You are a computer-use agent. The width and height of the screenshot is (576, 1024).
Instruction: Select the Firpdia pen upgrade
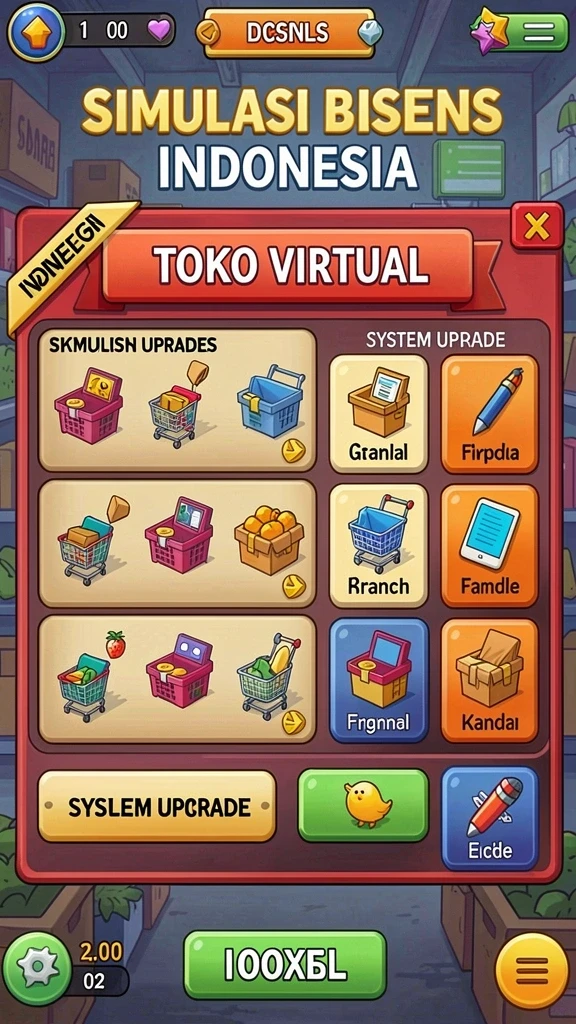(490, 414)
